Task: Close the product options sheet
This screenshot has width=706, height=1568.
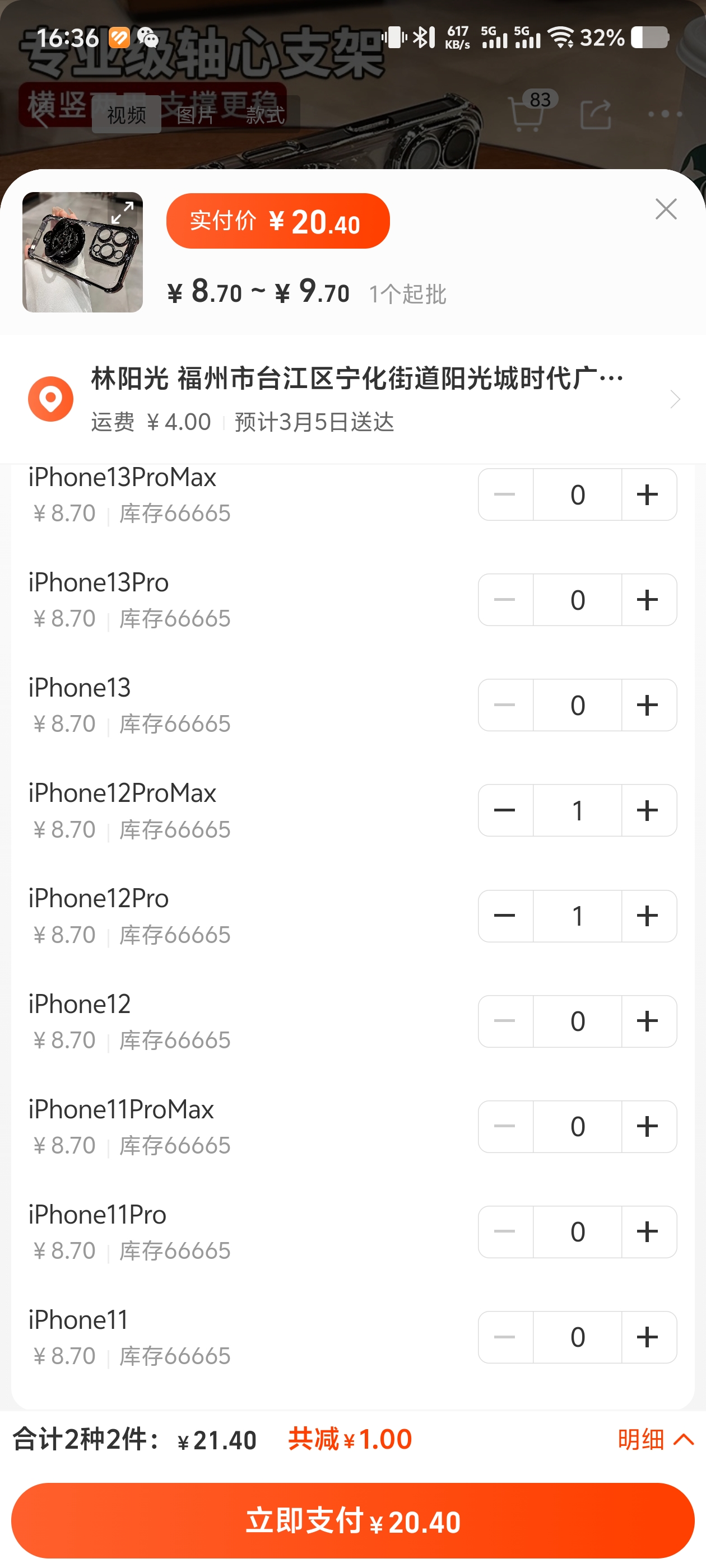Action: [x=666, y=209]
